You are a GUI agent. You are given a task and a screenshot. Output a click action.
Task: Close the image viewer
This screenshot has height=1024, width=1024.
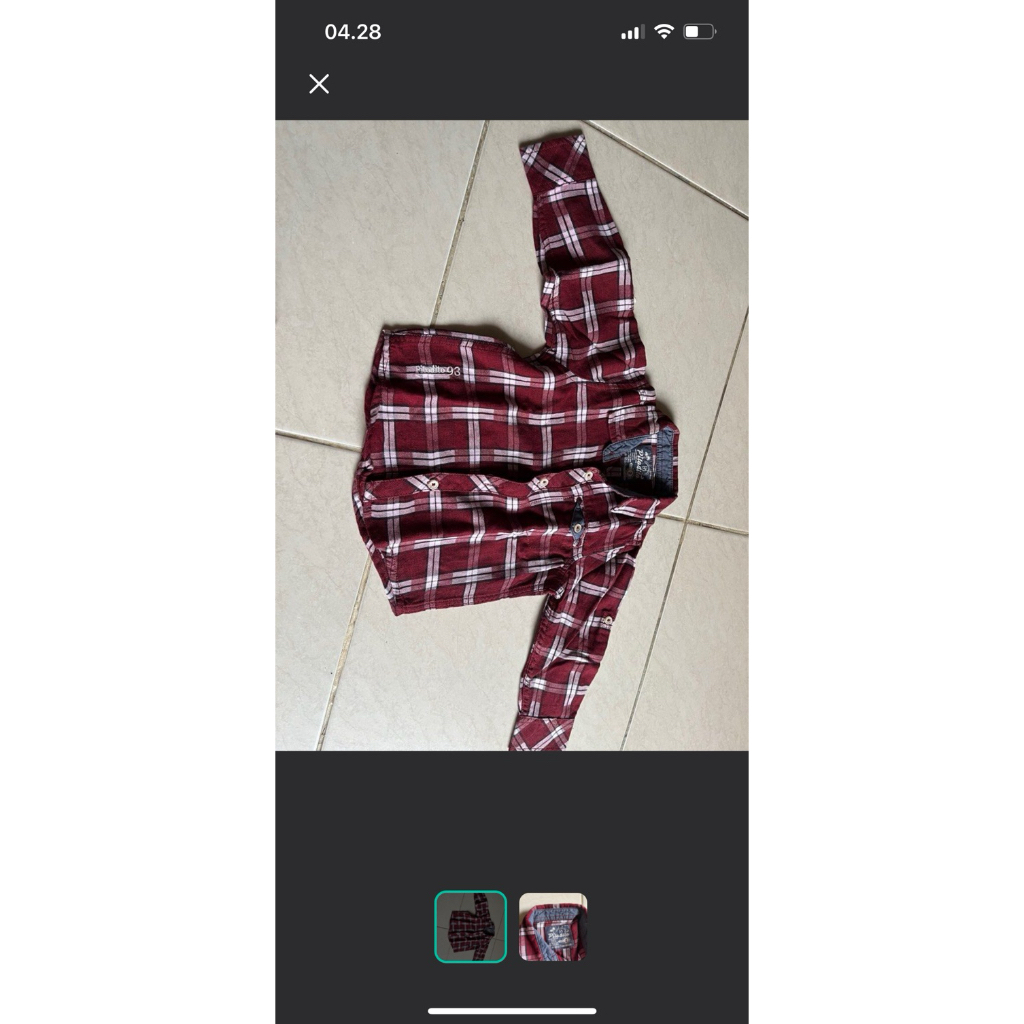[x=319, y=84]
